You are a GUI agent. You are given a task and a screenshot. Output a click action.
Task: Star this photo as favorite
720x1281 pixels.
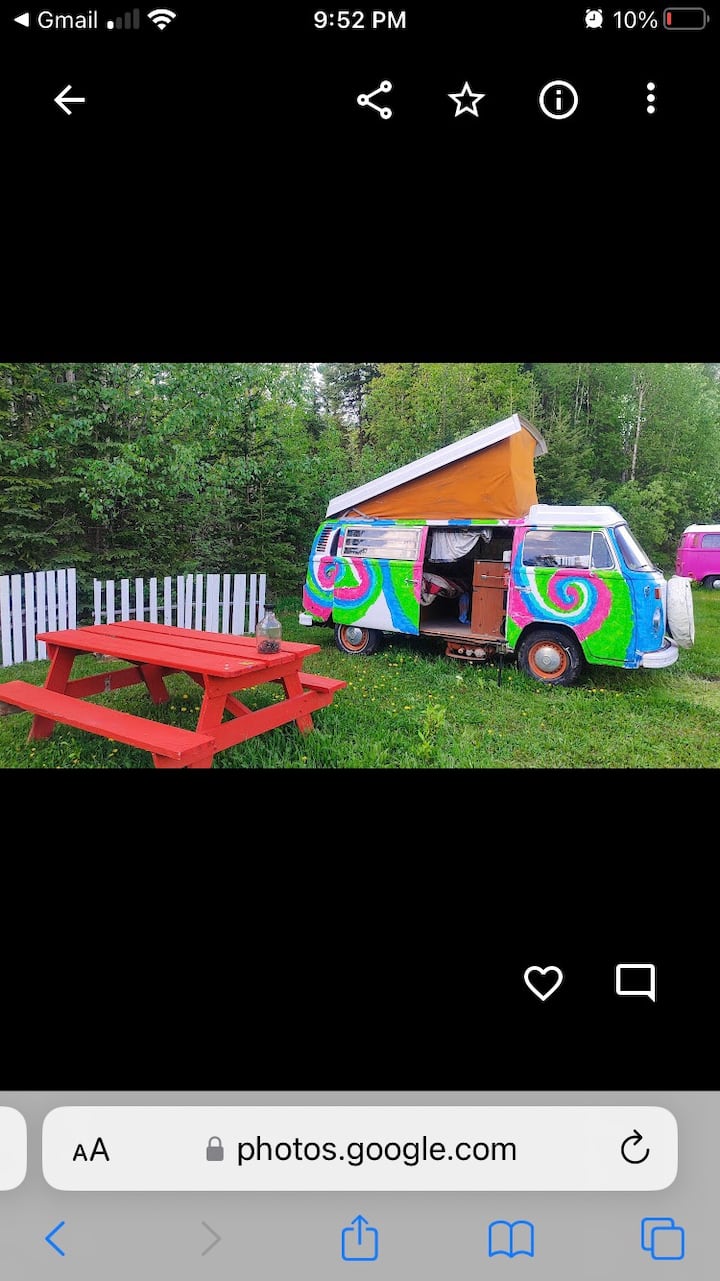[x=466, y=100]
